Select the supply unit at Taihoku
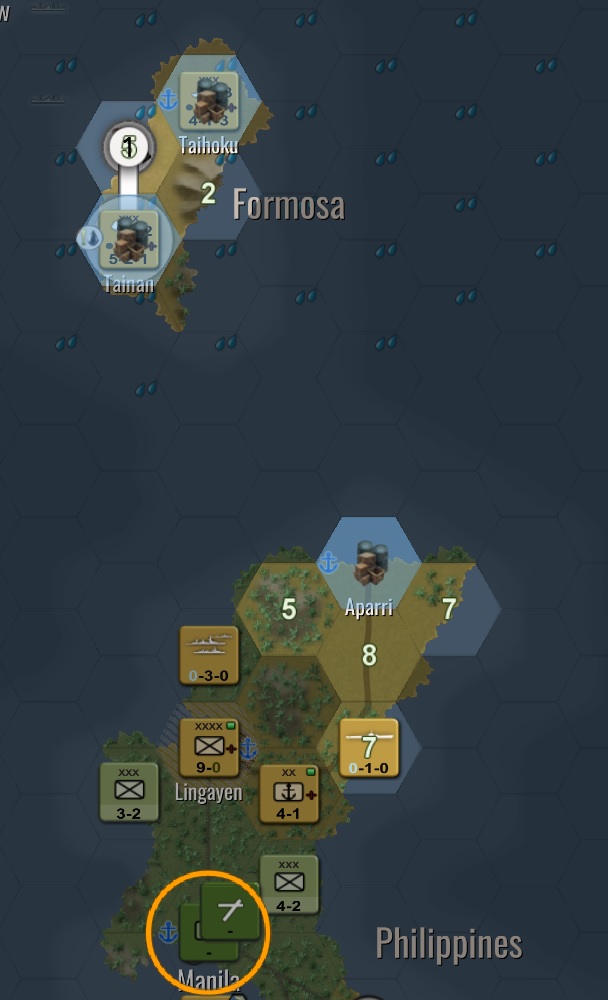The height and width of the screenshot is (1000, 608). pyautogui.click(x=209, y=101)
